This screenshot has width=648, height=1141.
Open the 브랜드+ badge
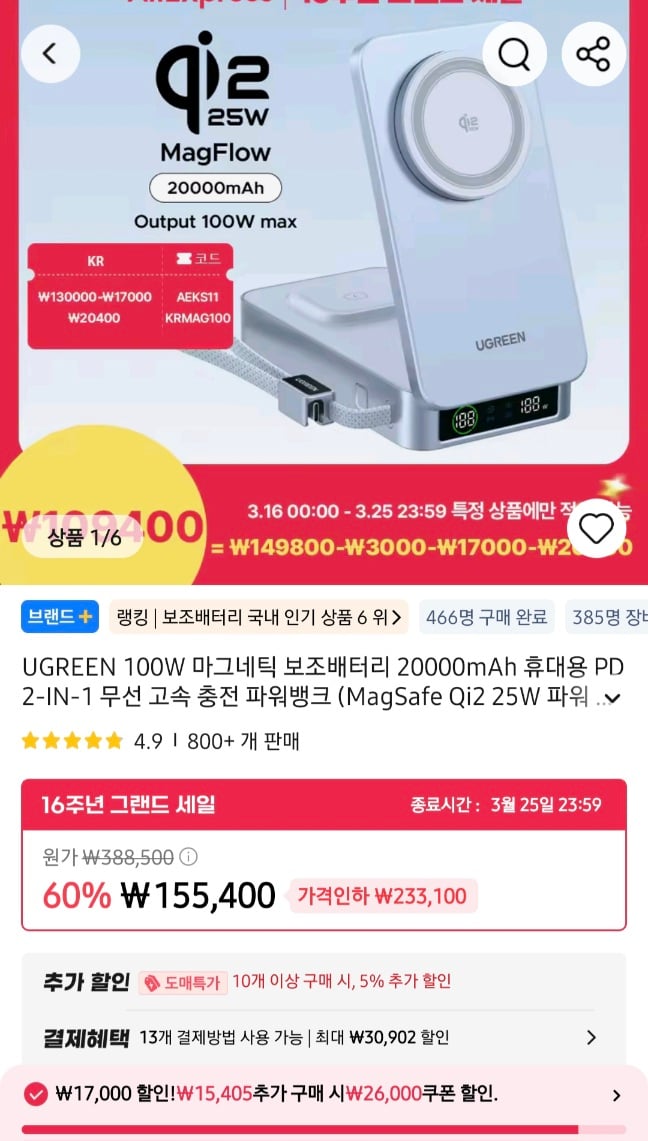tap(59, 617)
